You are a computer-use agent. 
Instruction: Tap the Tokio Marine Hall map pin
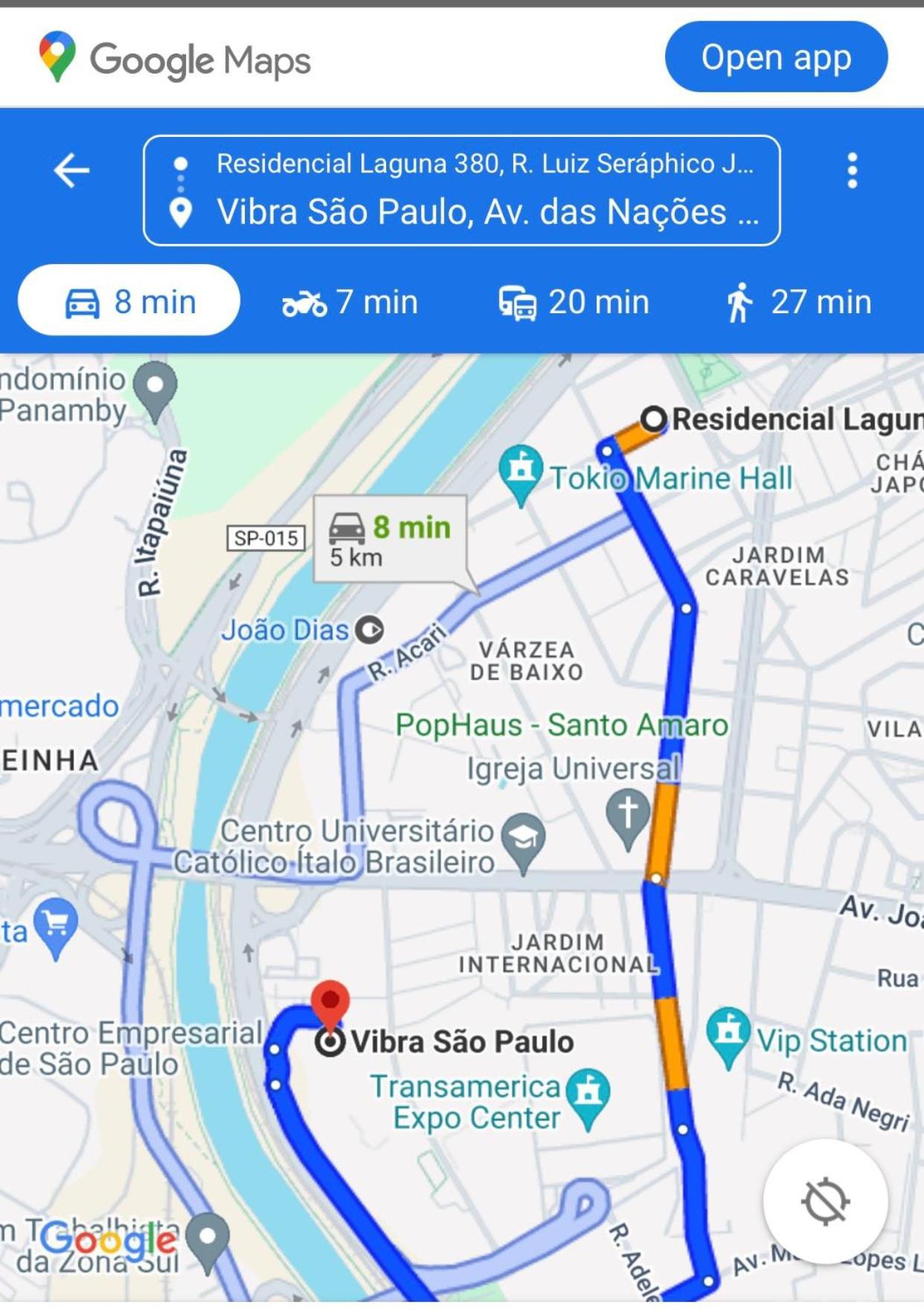(x=521, y=471)
